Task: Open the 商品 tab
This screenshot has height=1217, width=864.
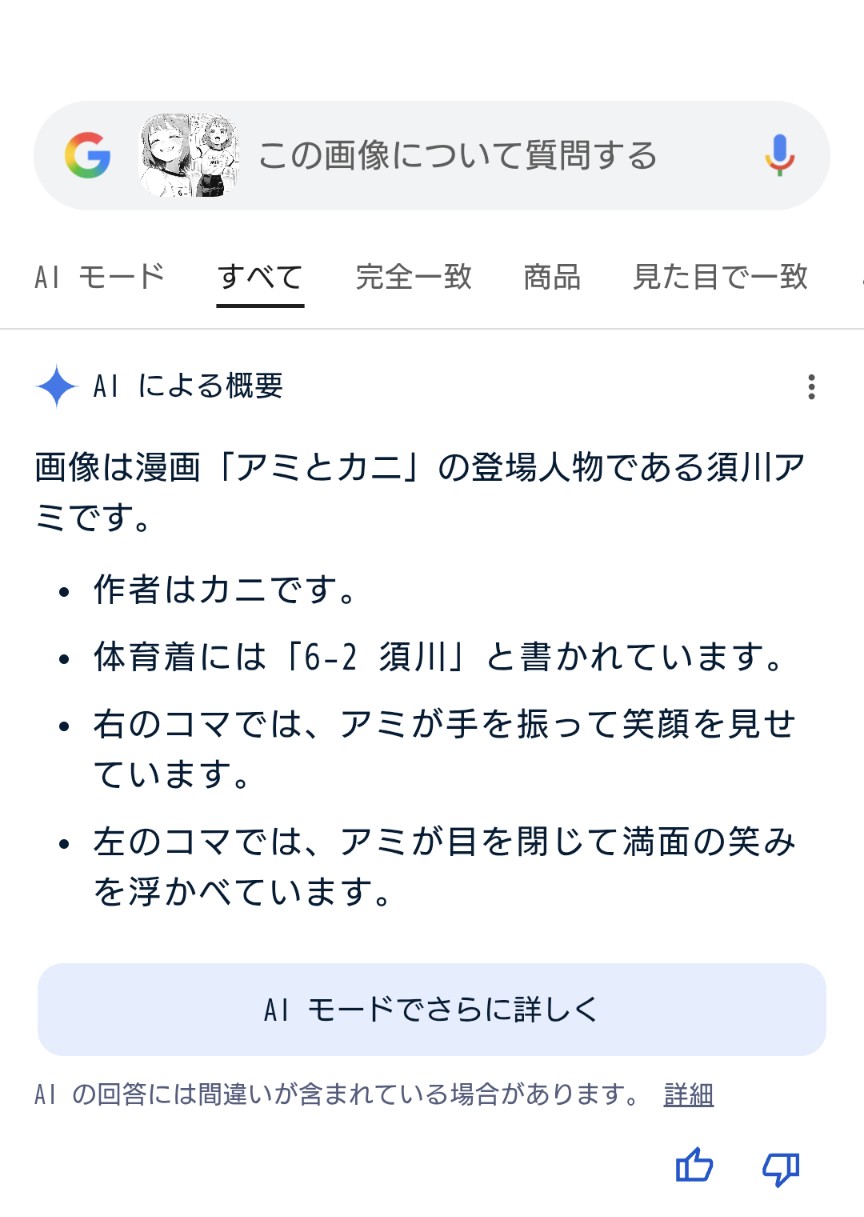Action: tap(552, 276)
